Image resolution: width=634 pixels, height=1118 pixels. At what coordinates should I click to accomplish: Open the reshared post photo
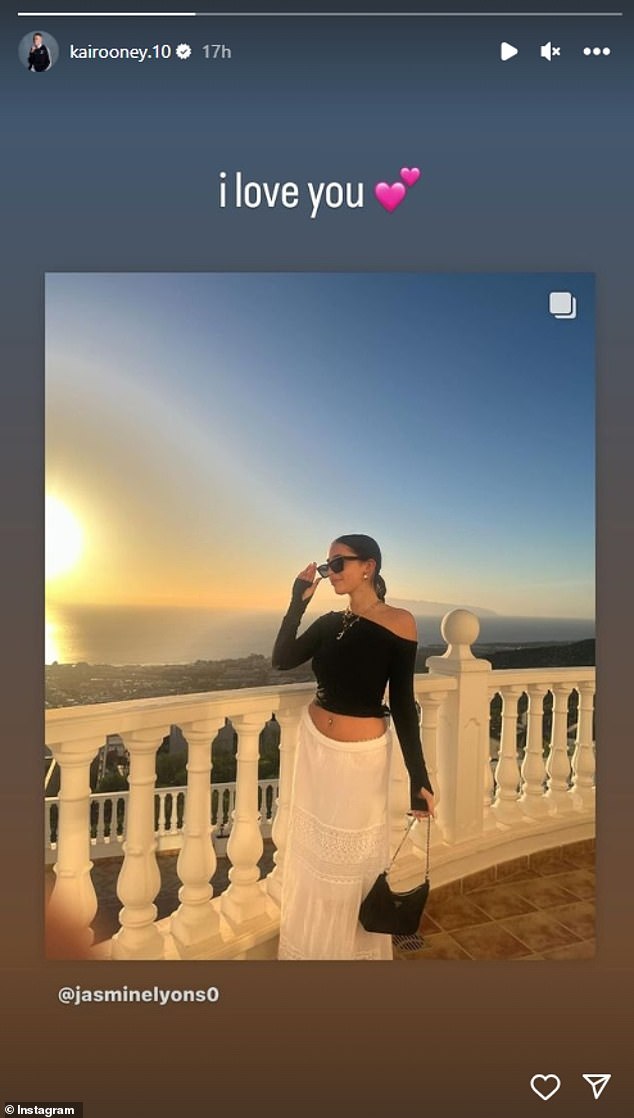pos(320,615)
